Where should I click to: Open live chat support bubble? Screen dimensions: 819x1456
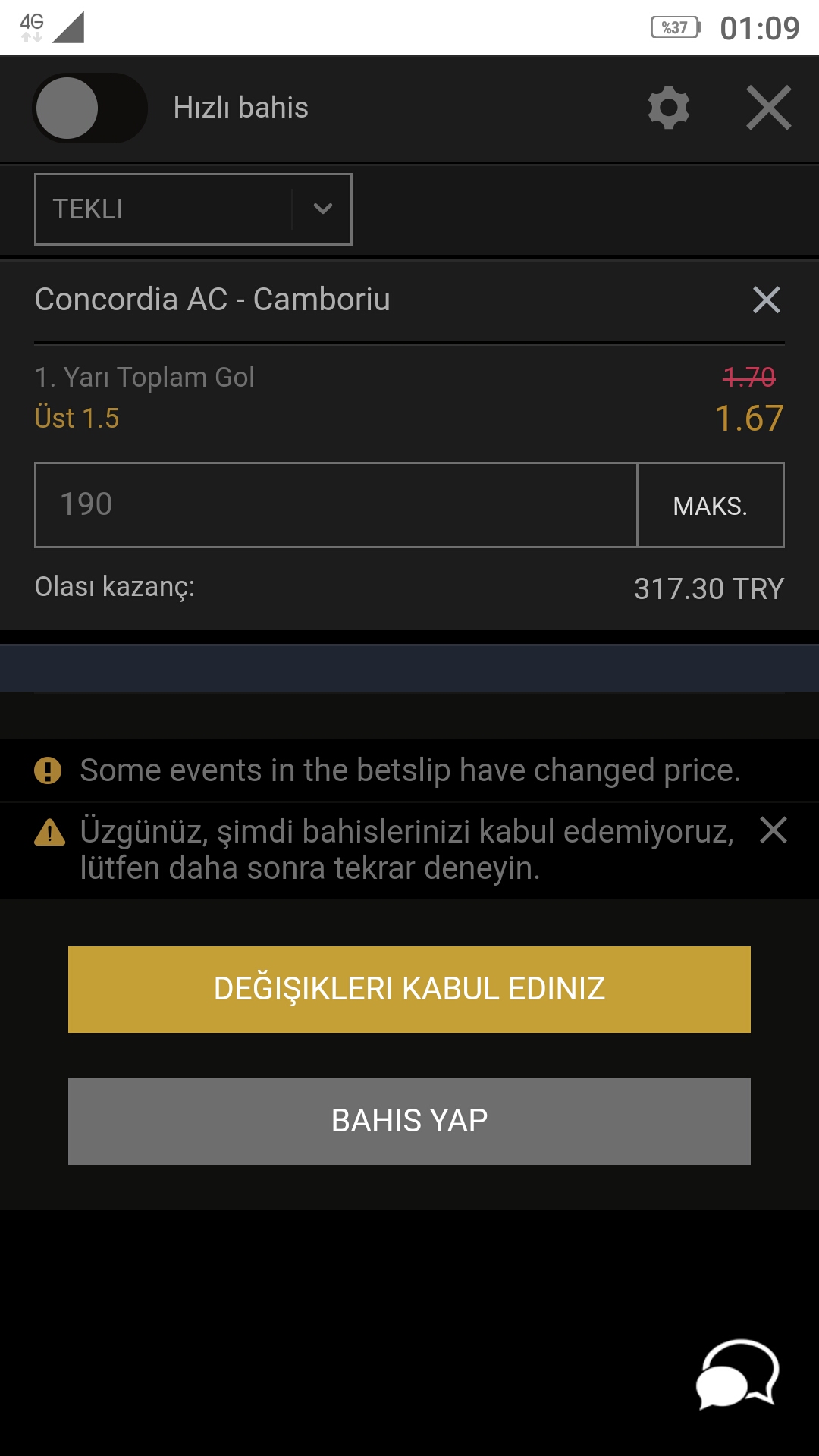pos(738,1374)
